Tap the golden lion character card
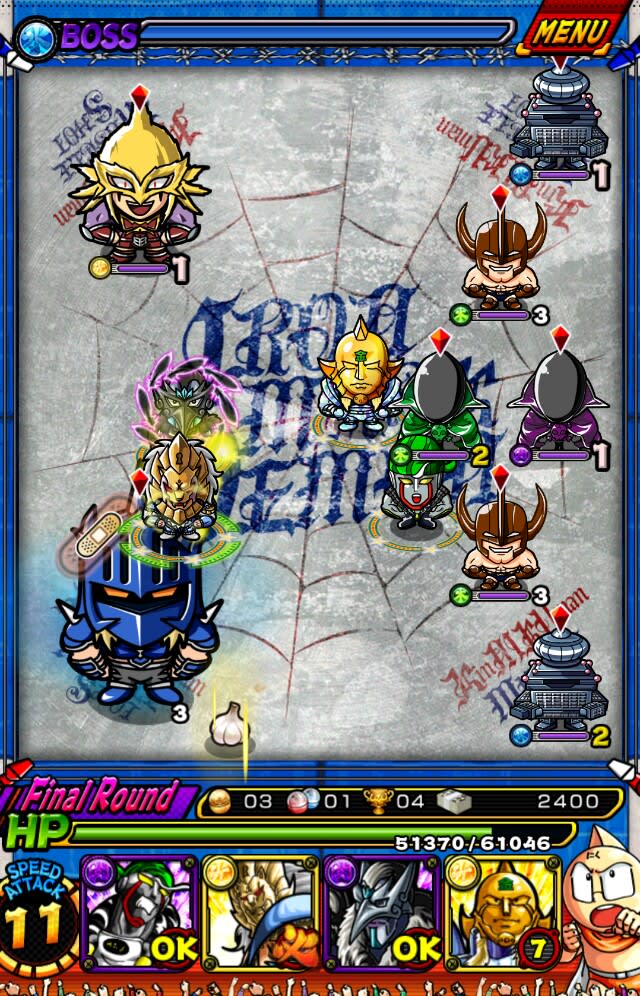 (261, 913)
